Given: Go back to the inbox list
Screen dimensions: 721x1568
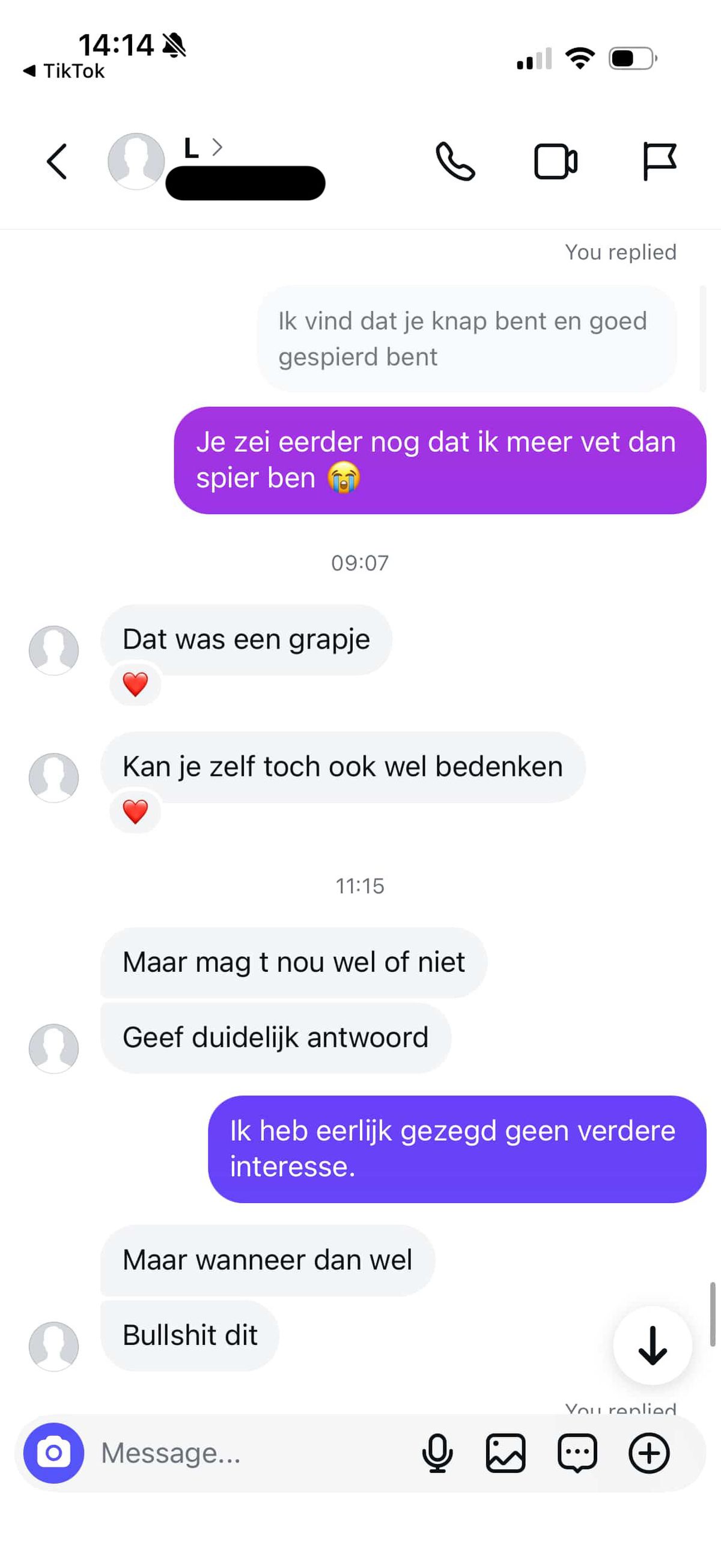Looking at the screenshot, I should [56, 162].
